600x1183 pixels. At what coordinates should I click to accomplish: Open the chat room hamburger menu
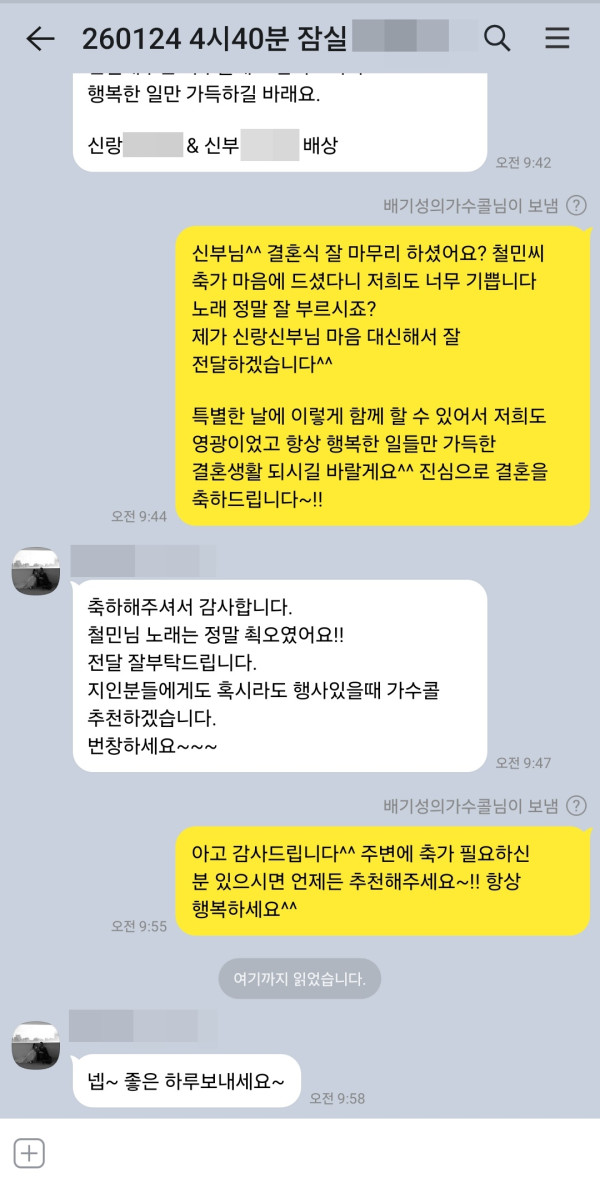tap(557, 39)
